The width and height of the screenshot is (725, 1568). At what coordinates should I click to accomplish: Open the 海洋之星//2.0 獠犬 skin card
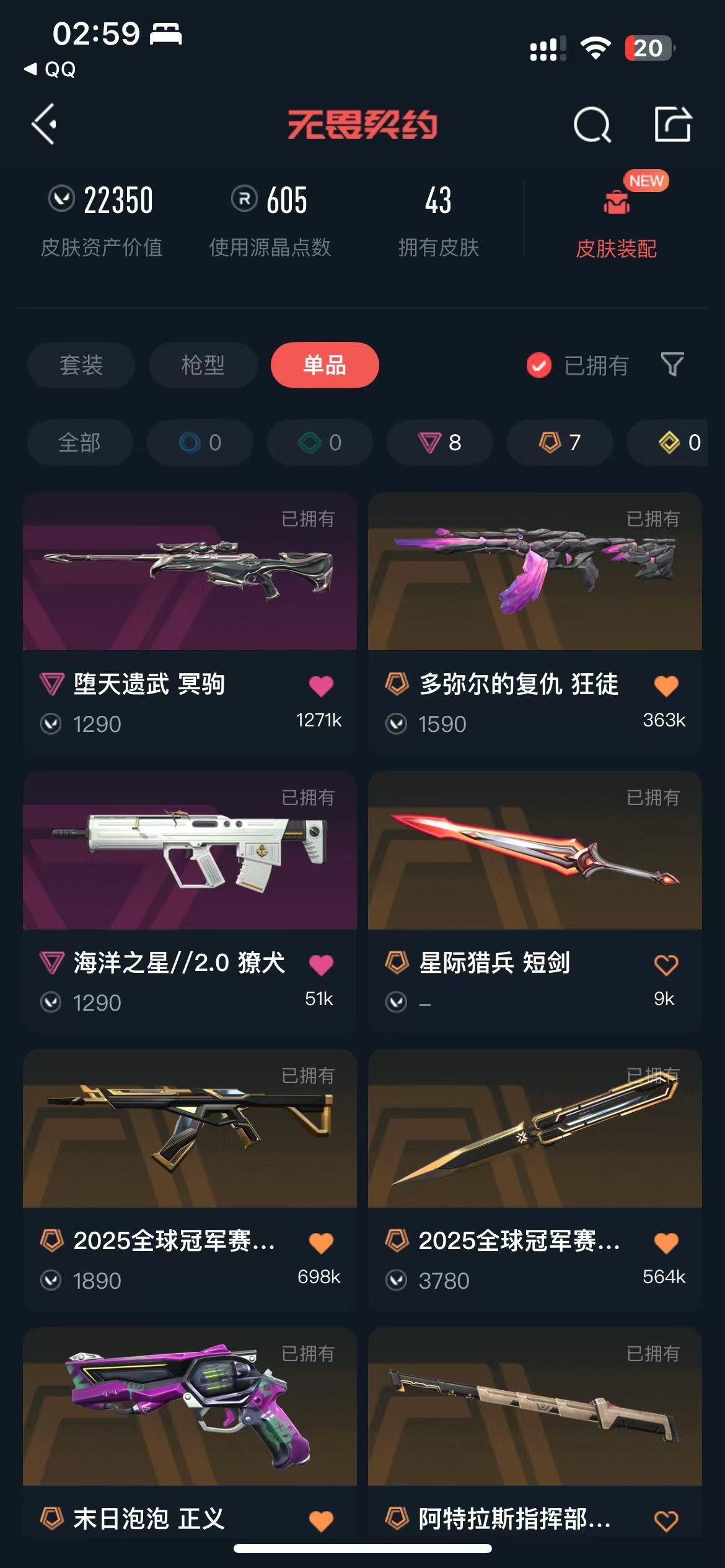click(190, 901)
